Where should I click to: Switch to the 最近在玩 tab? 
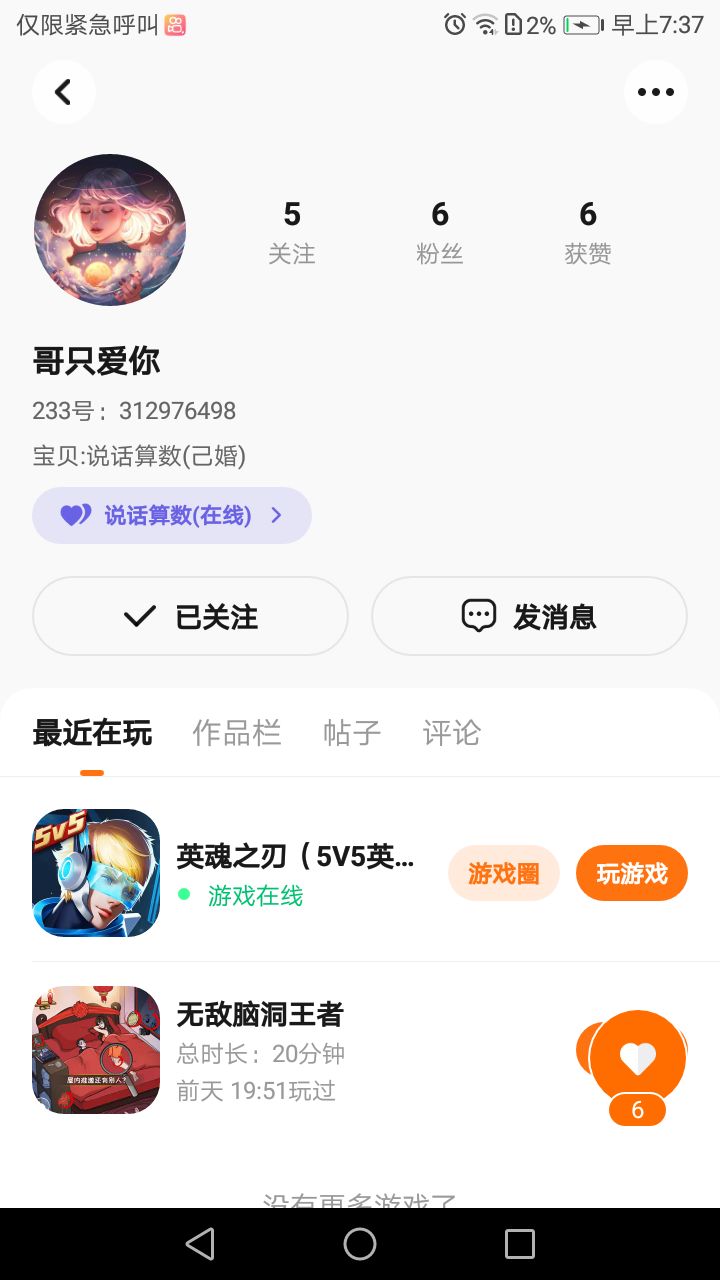[92, 733]
